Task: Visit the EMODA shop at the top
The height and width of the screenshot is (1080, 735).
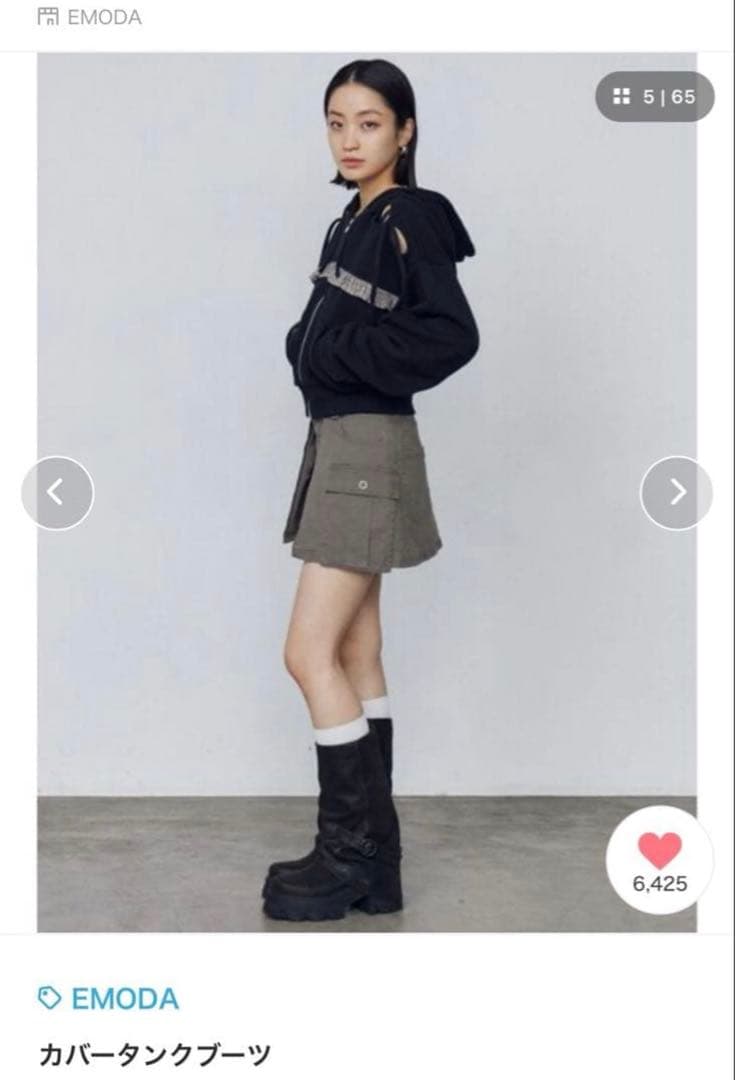Action: coord(90,17)
